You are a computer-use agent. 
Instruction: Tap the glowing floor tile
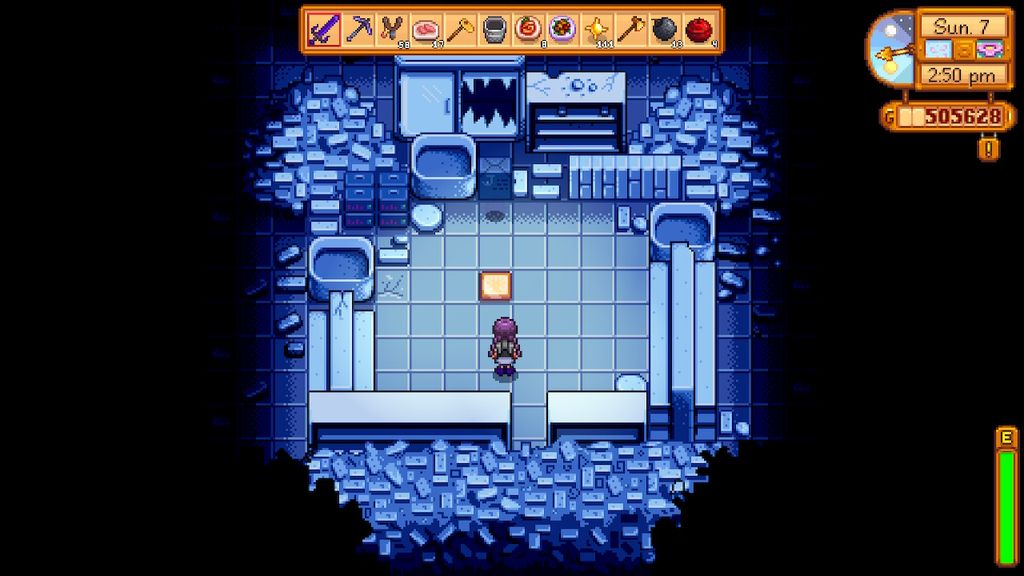click(495, 286)
